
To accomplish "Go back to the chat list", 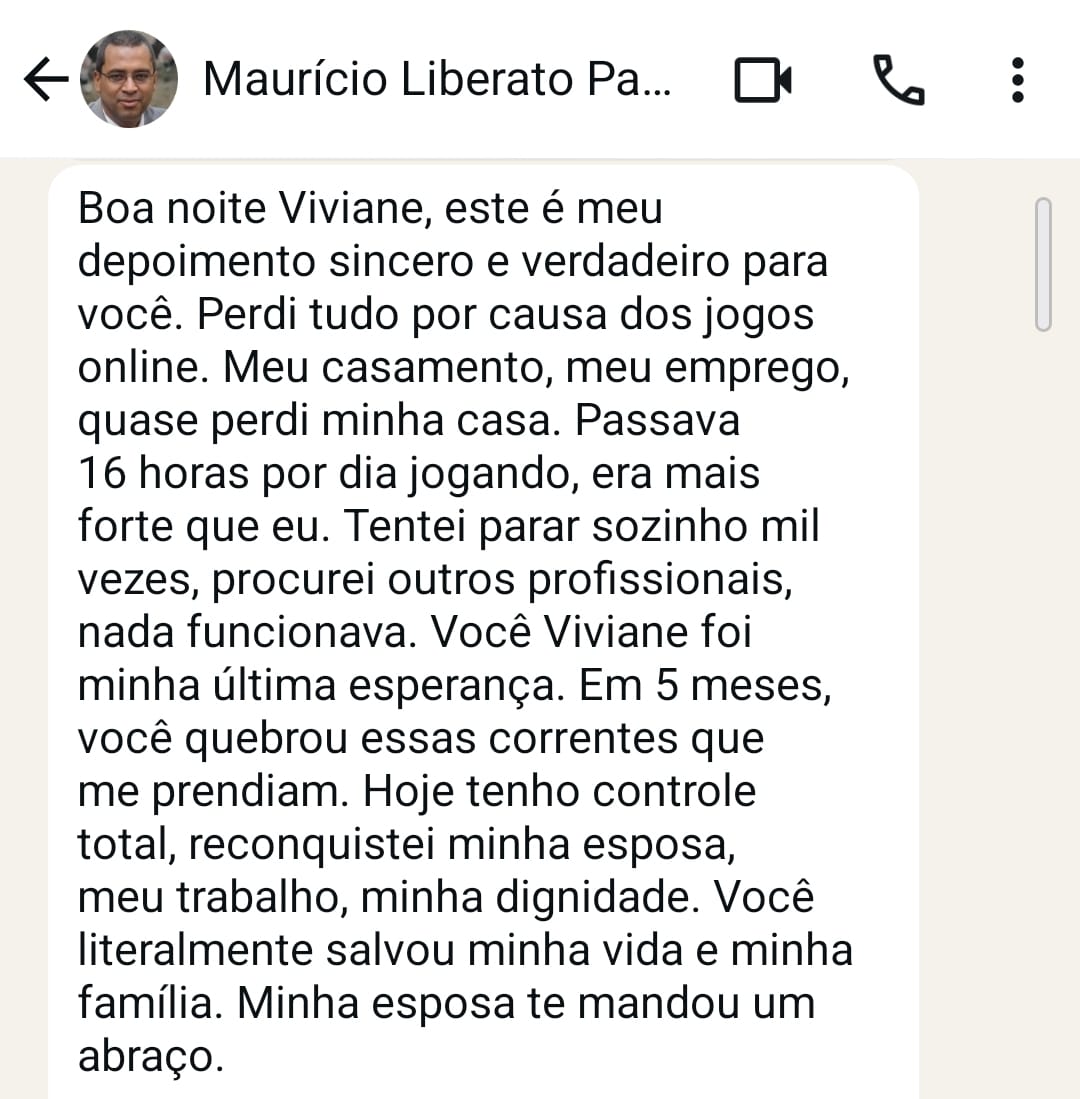I will coord(45,80).
